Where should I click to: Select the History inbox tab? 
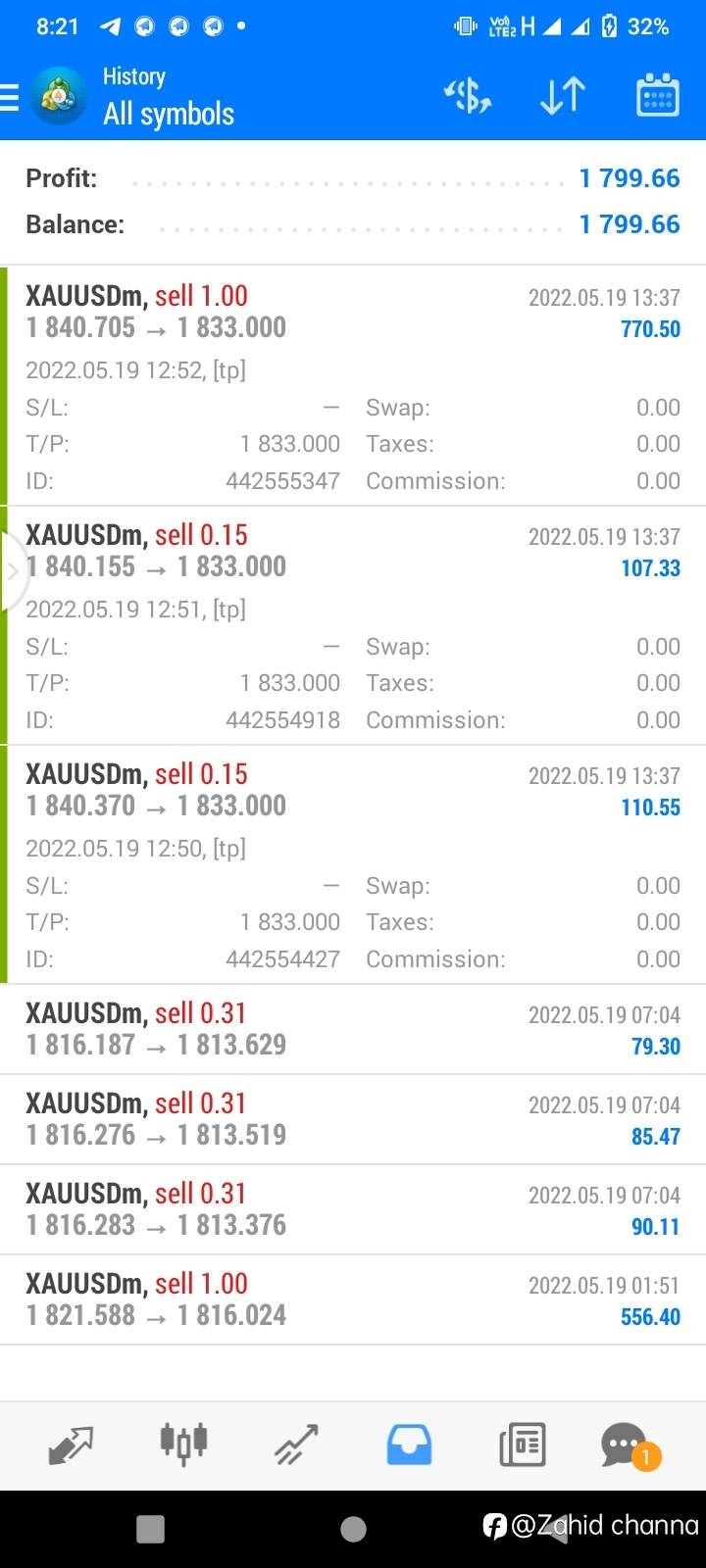(x=409, y=1445)
